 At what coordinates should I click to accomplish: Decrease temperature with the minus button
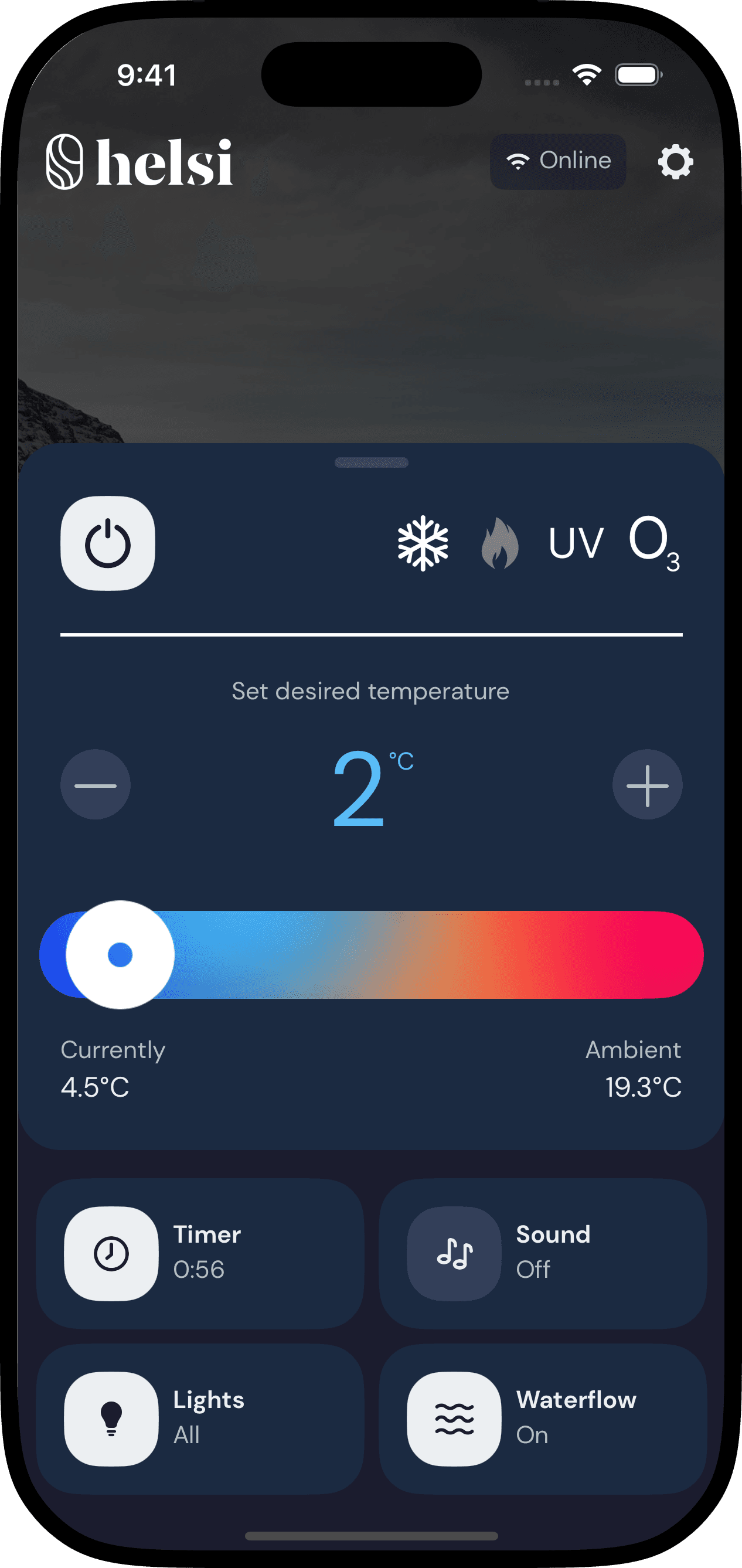(95, 785)
